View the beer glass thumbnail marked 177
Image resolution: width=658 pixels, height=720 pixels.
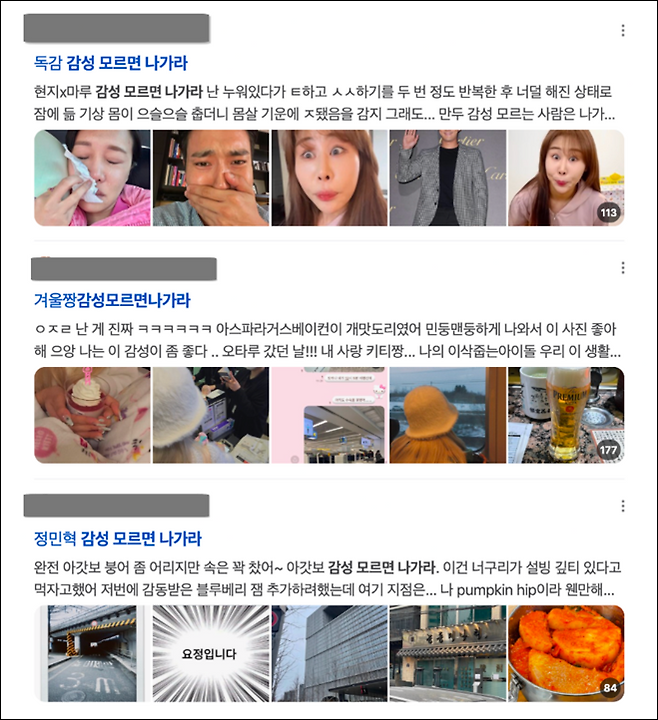pos(566,415)
